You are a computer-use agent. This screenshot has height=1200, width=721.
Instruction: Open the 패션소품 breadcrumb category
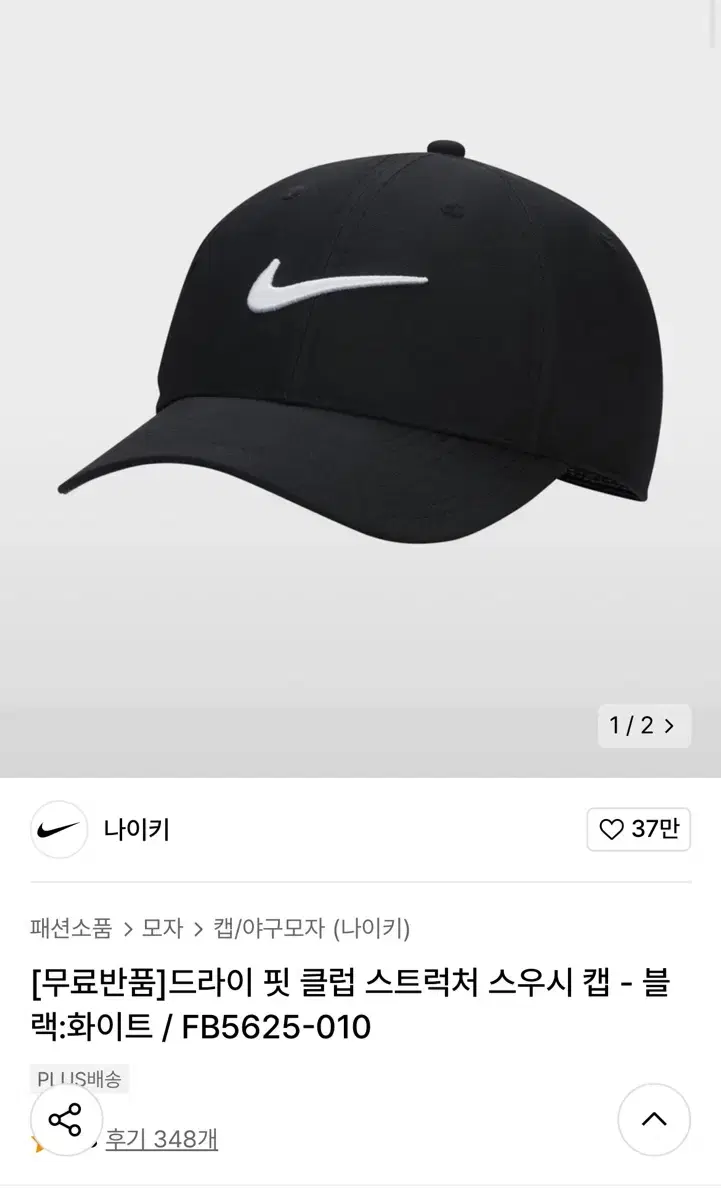(x=71, y=928)
